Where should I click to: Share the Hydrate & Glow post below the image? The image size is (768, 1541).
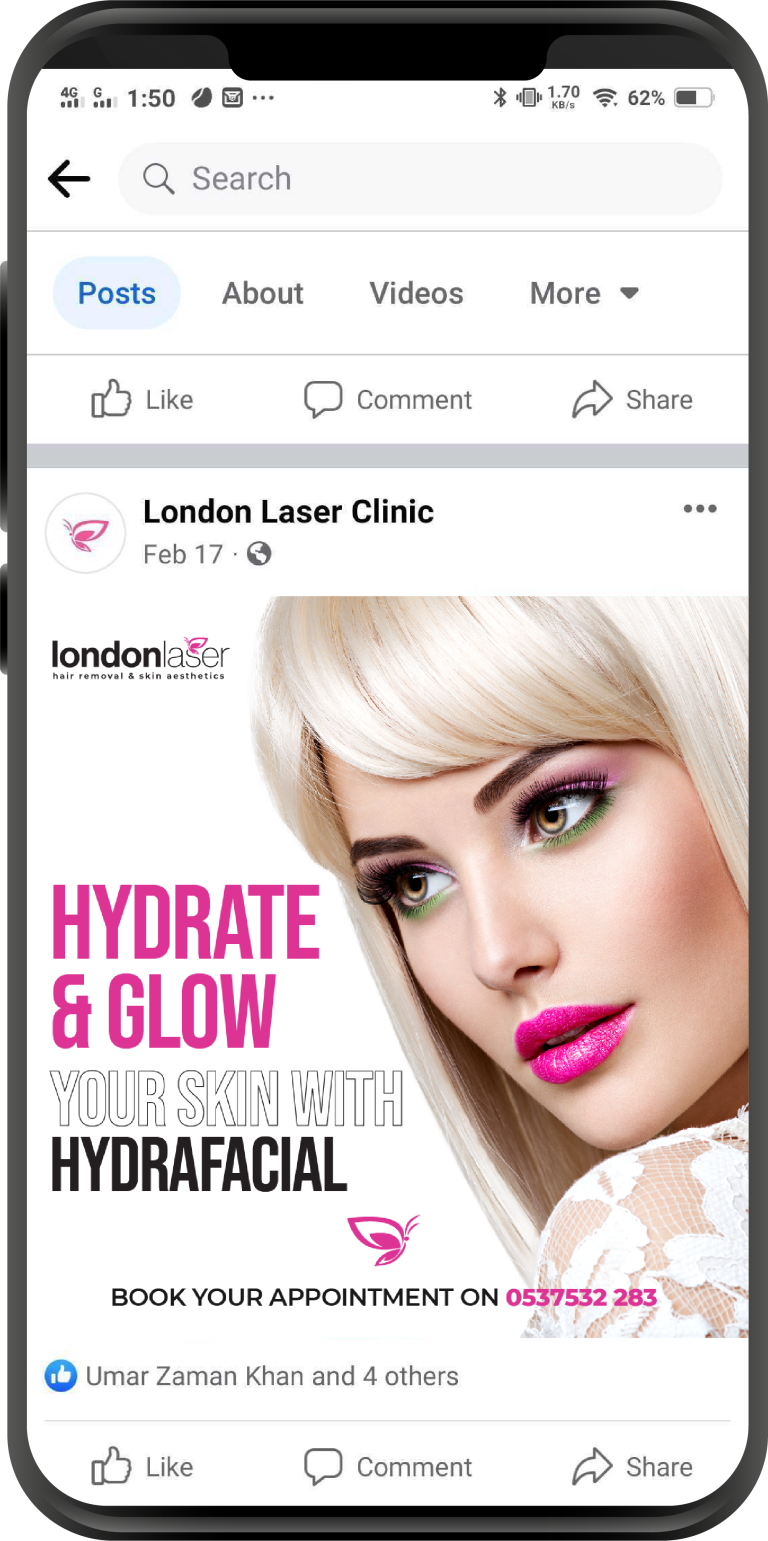coord(632,1467)
